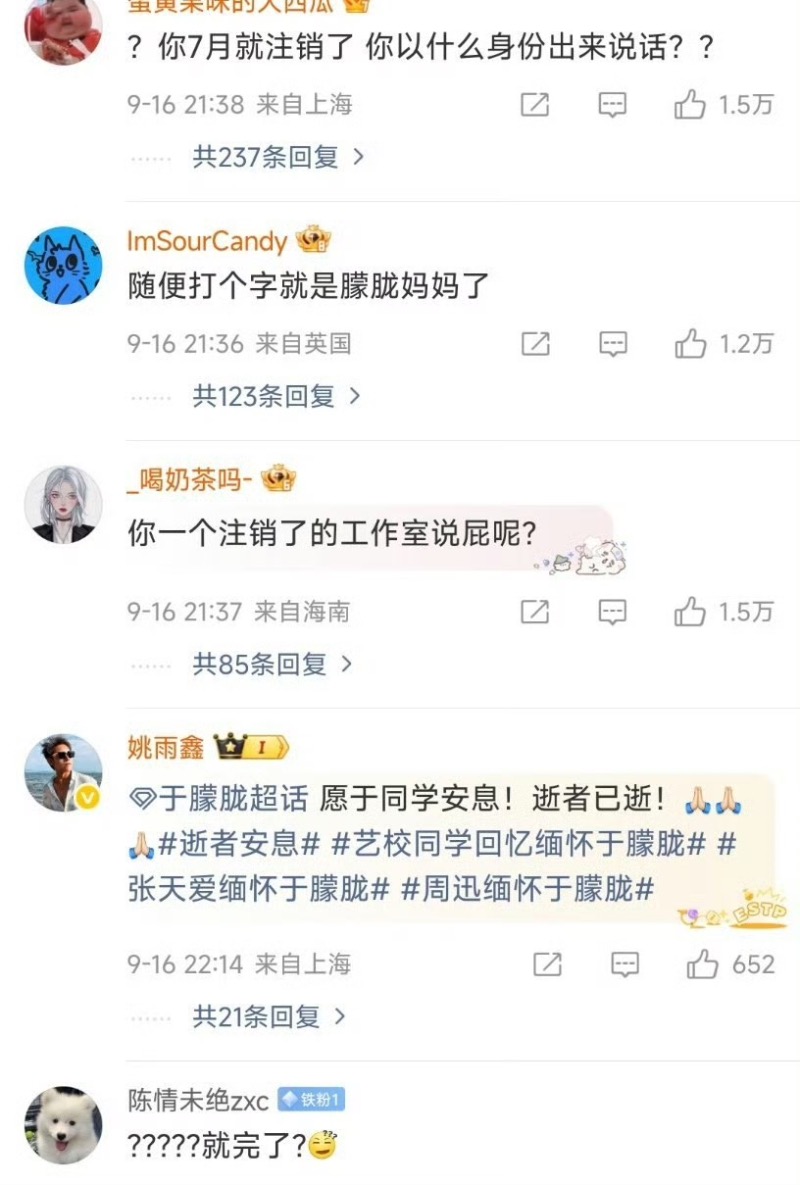The height and width of the screenshot is (1185, 800).
Task: Open ImSourCandy's profile avatar
Action: coord(63,265)
